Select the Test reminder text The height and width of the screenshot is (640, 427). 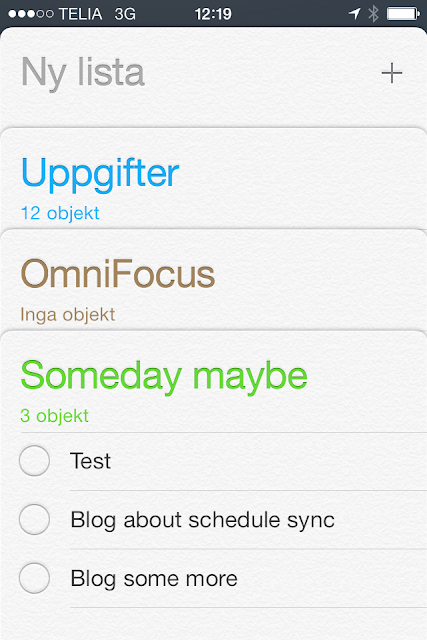(x=90, y=461)
